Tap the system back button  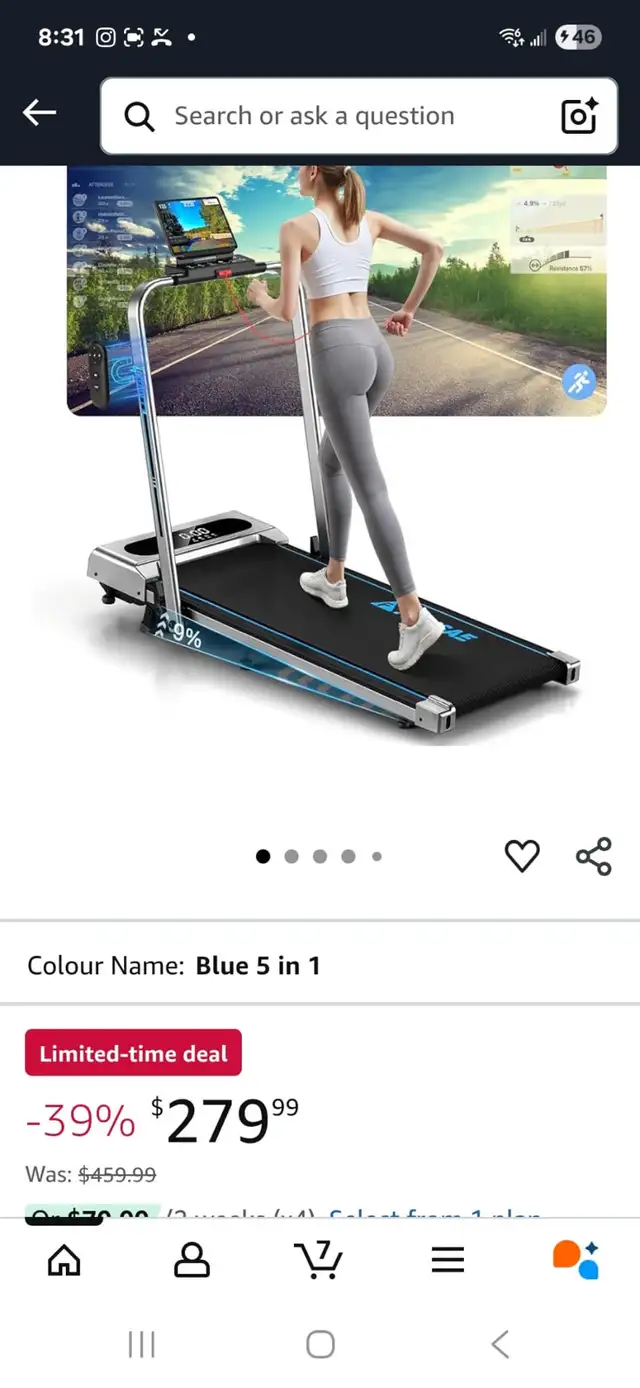(x=500, y=1344)
